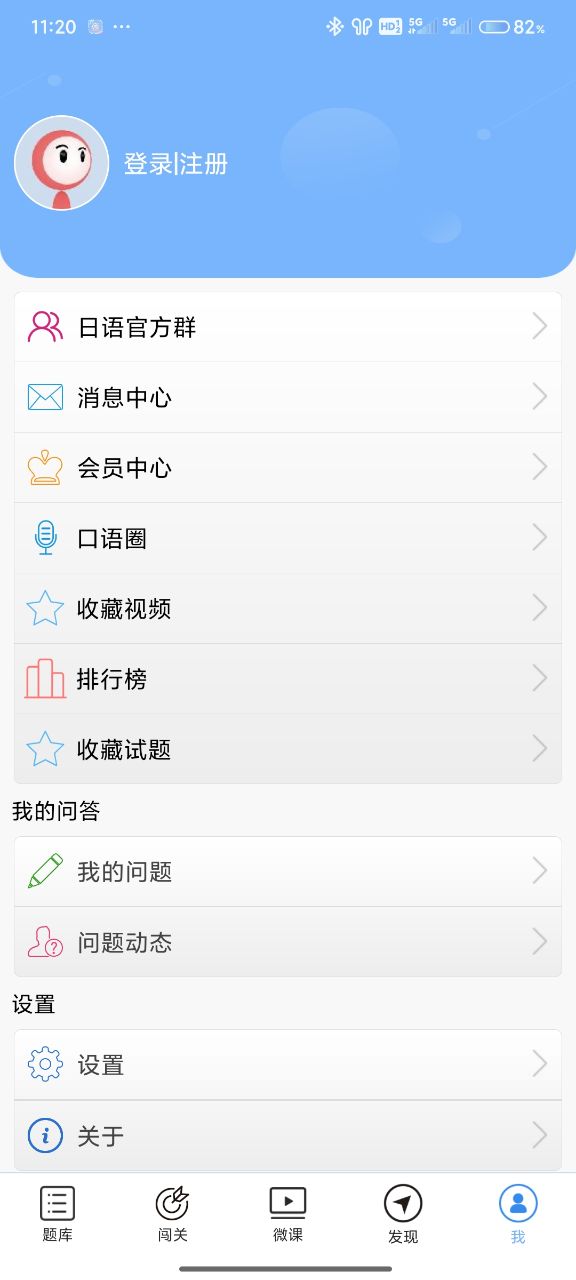Tap 登录|注册 to sign in
This screenshot has width=576, height=1280.
point(176,164)
